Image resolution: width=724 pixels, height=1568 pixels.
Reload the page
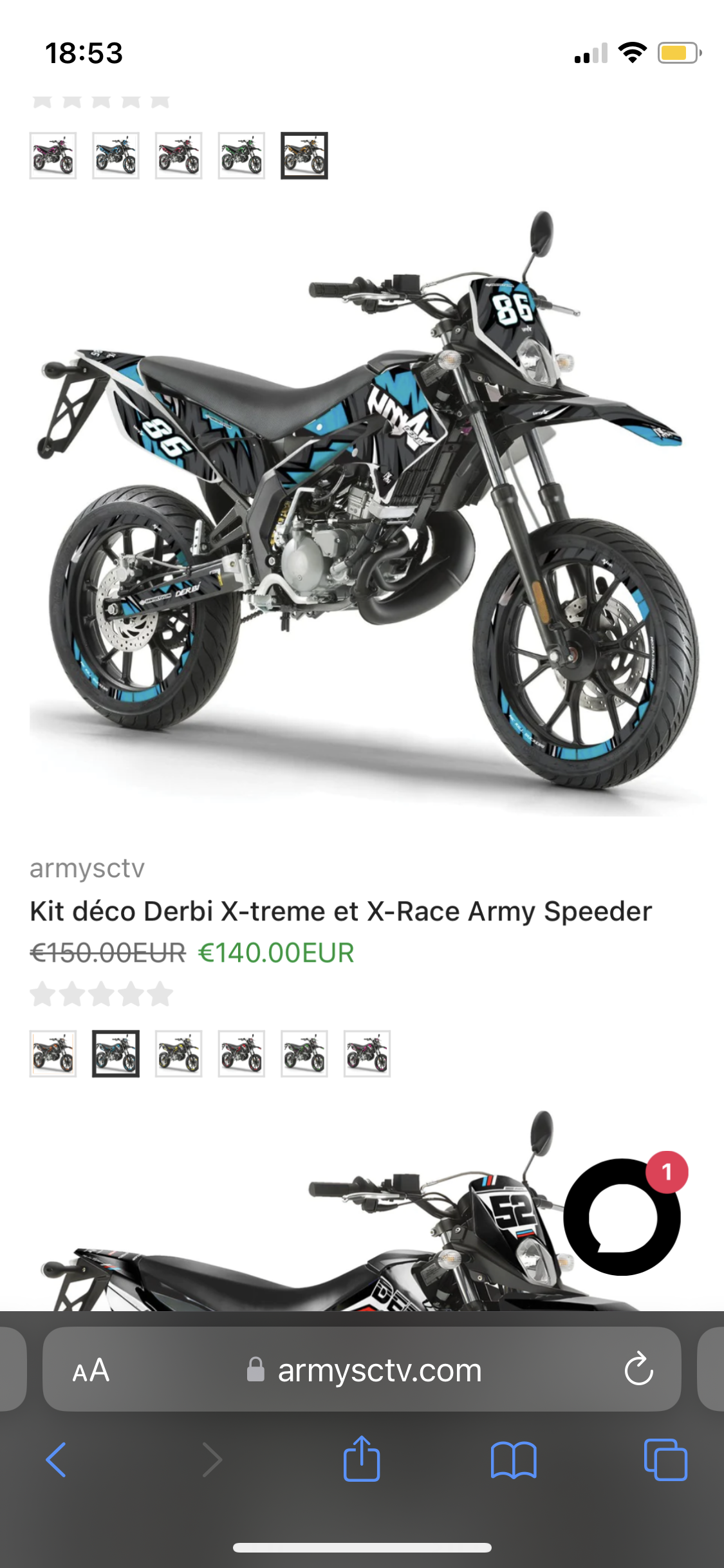(638, 1369)
